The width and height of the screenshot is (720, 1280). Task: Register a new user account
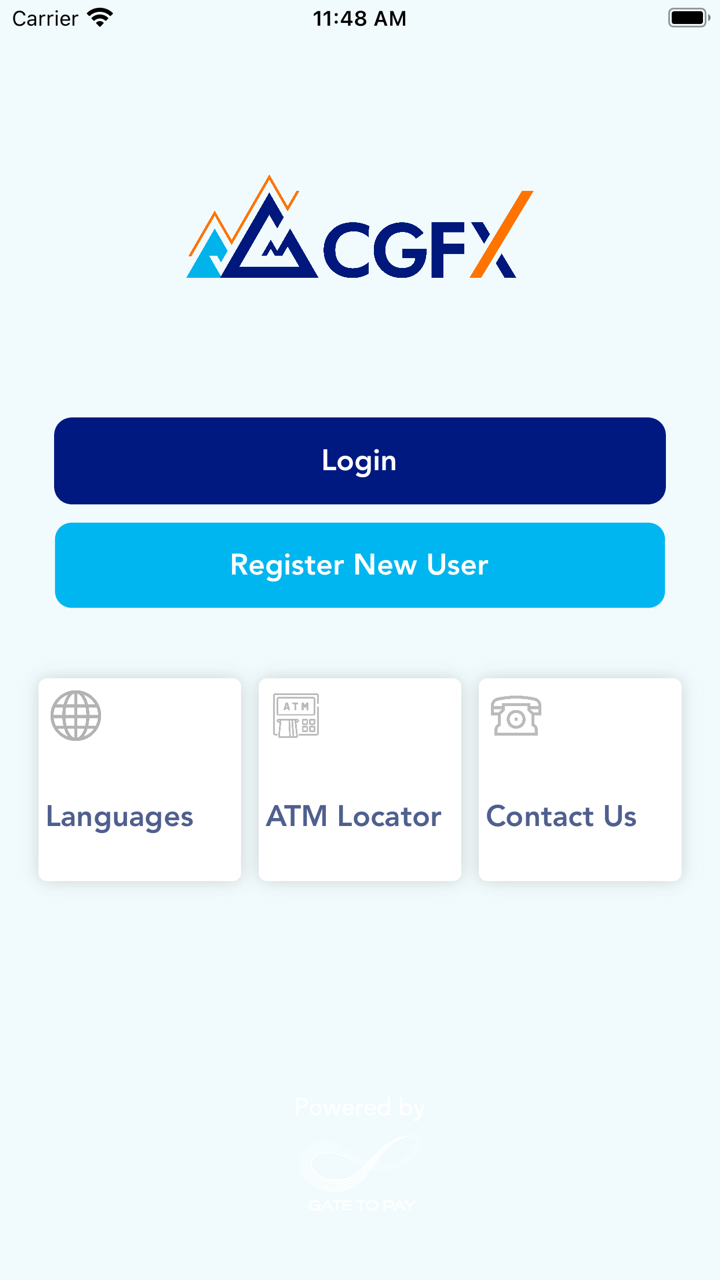pyautogui.click(x=360, y=565)
